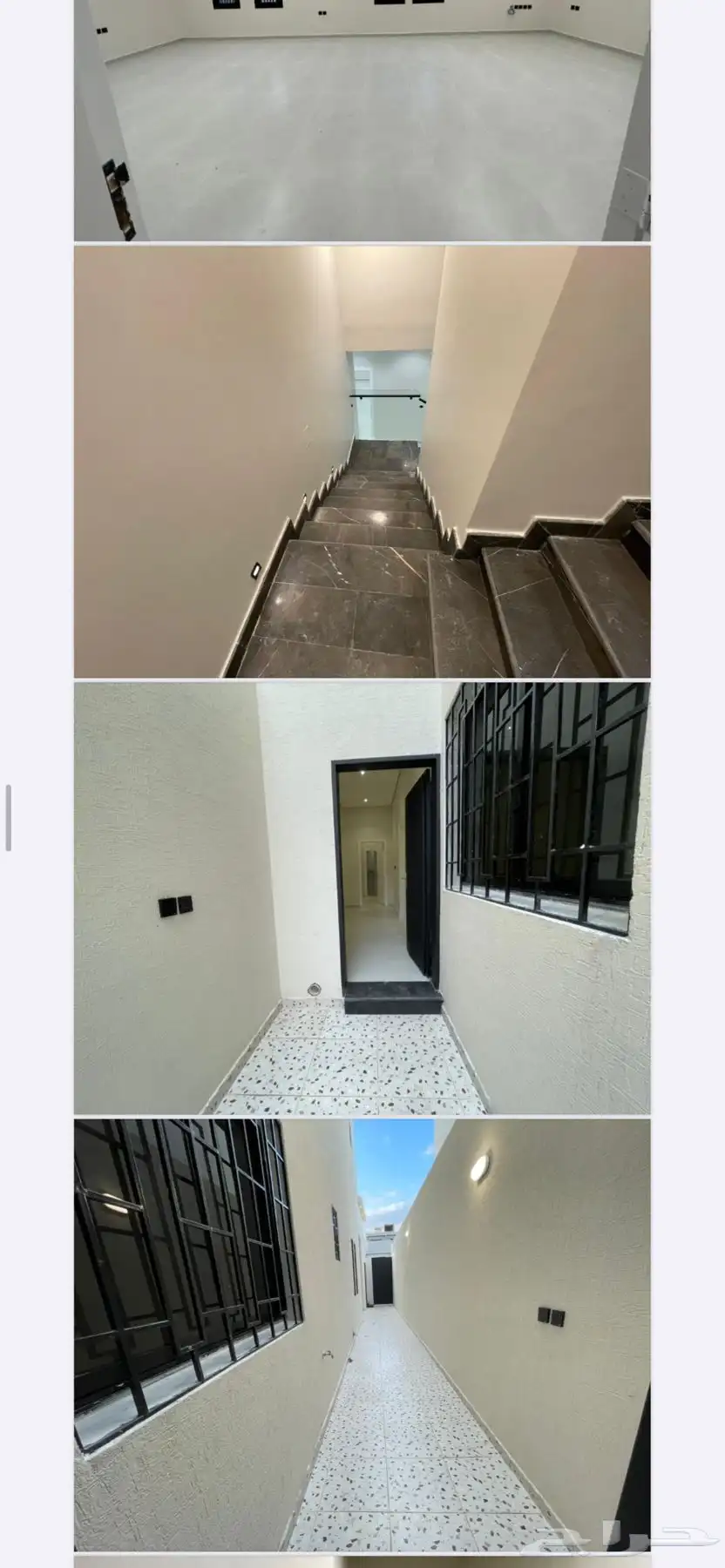Open the photo of the black entrance door

(362, 897)
